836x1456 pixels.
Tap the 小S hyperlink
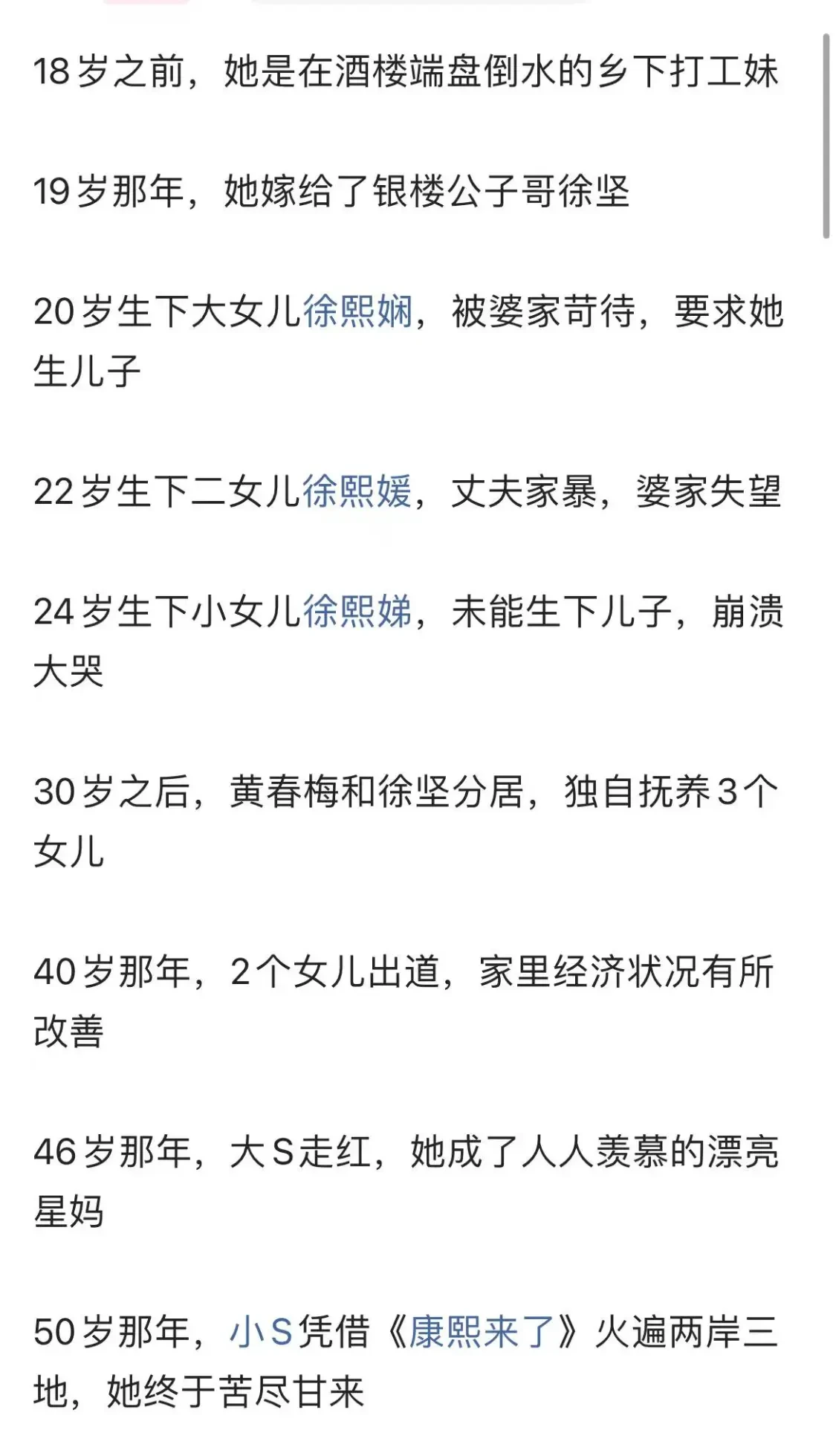point(260,1332)
